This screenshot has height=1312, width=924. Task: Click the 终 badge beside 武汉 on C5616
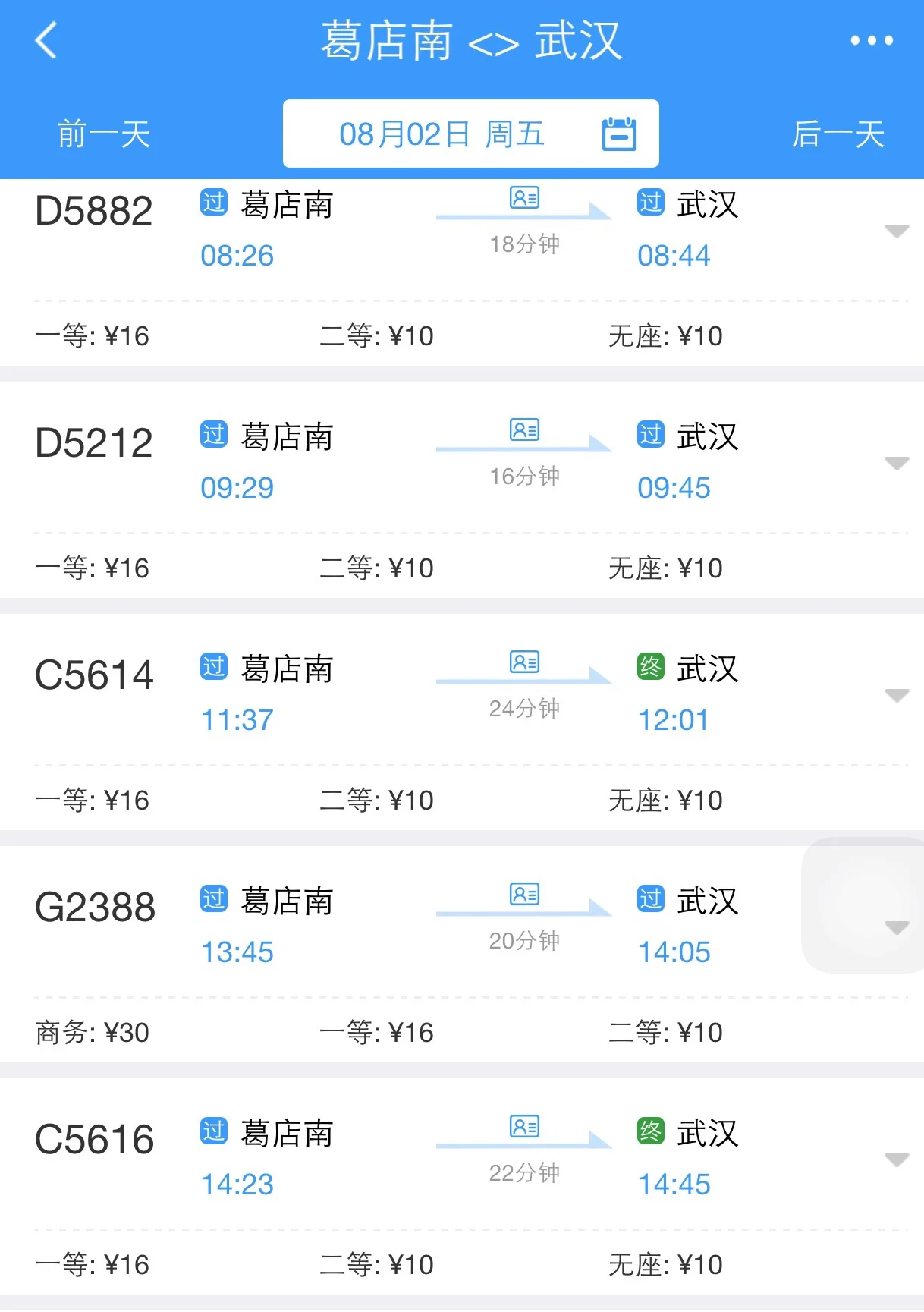650,1132
